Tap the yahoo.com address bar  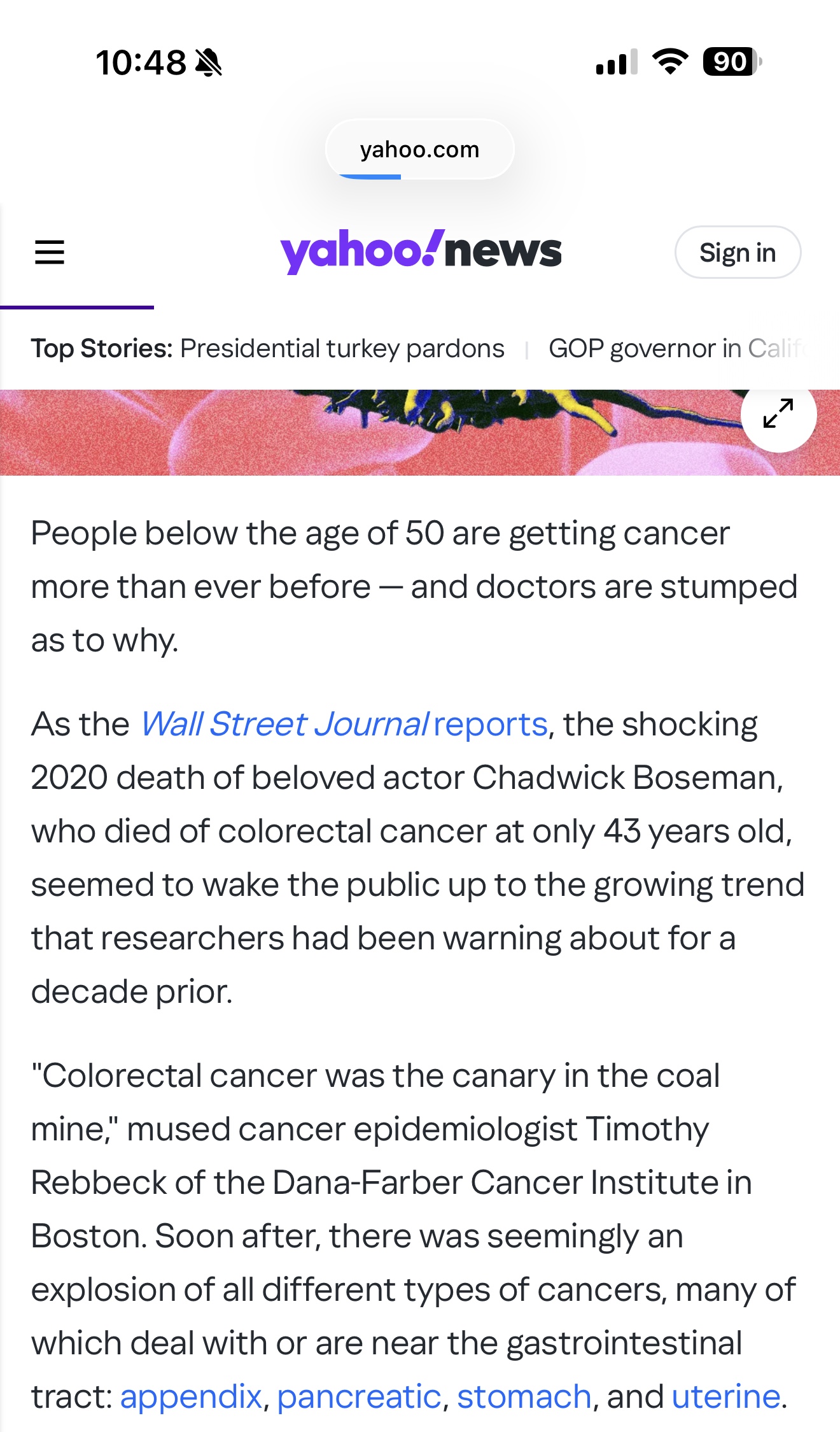tap(419, 150)
